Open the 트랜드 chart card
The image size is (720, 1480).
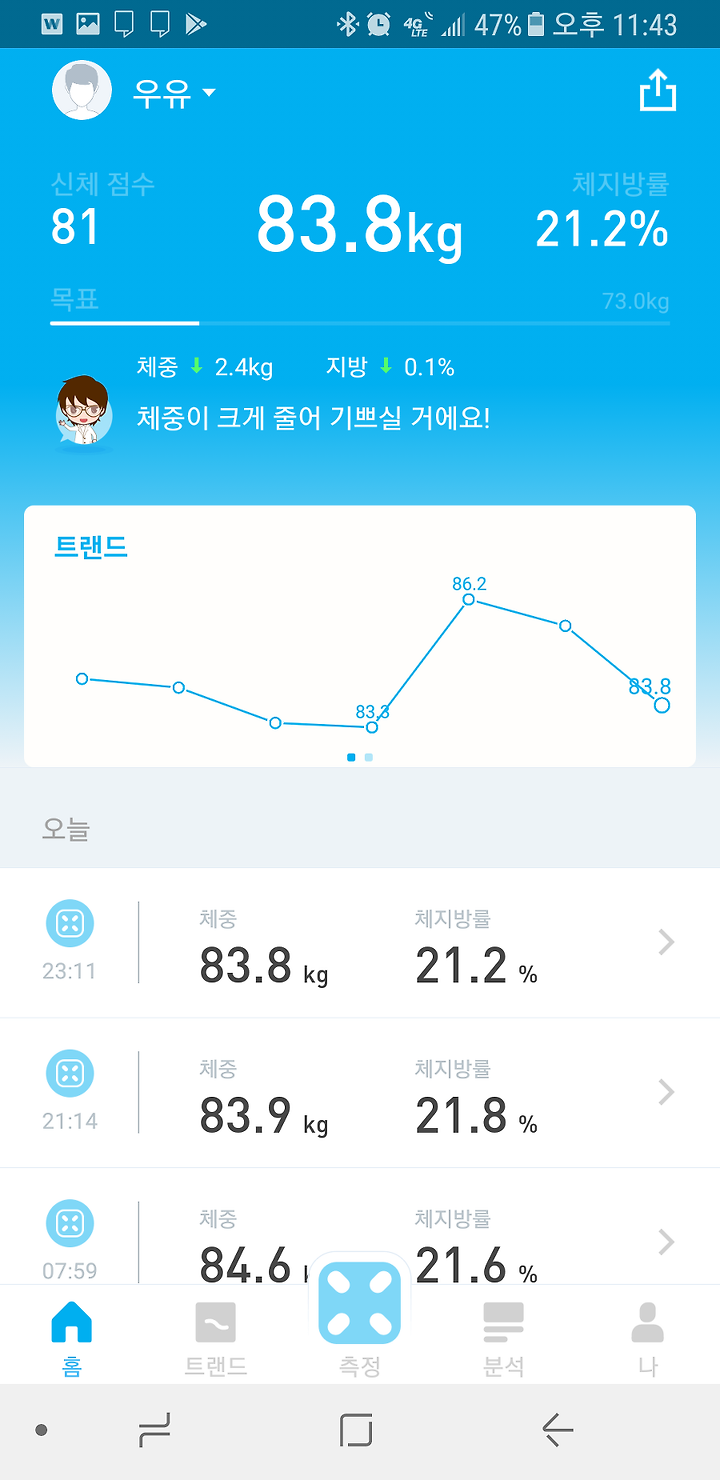[360, 636]
